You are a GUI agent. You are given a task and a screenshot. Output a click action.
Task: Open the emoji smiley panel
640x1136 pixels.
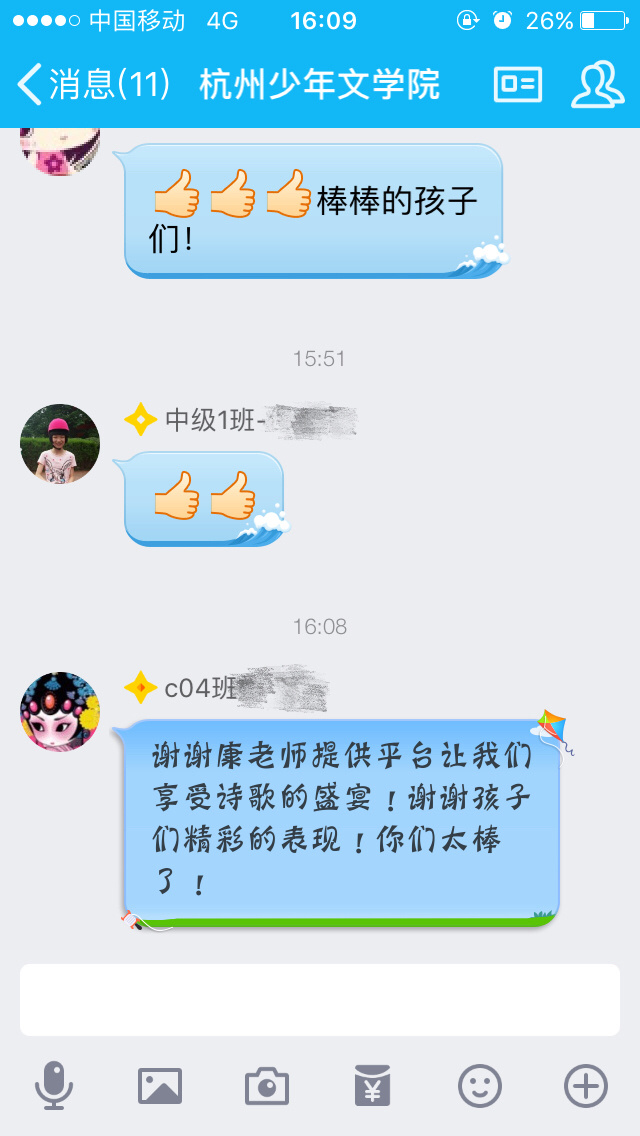click(x=479, y=1086)
